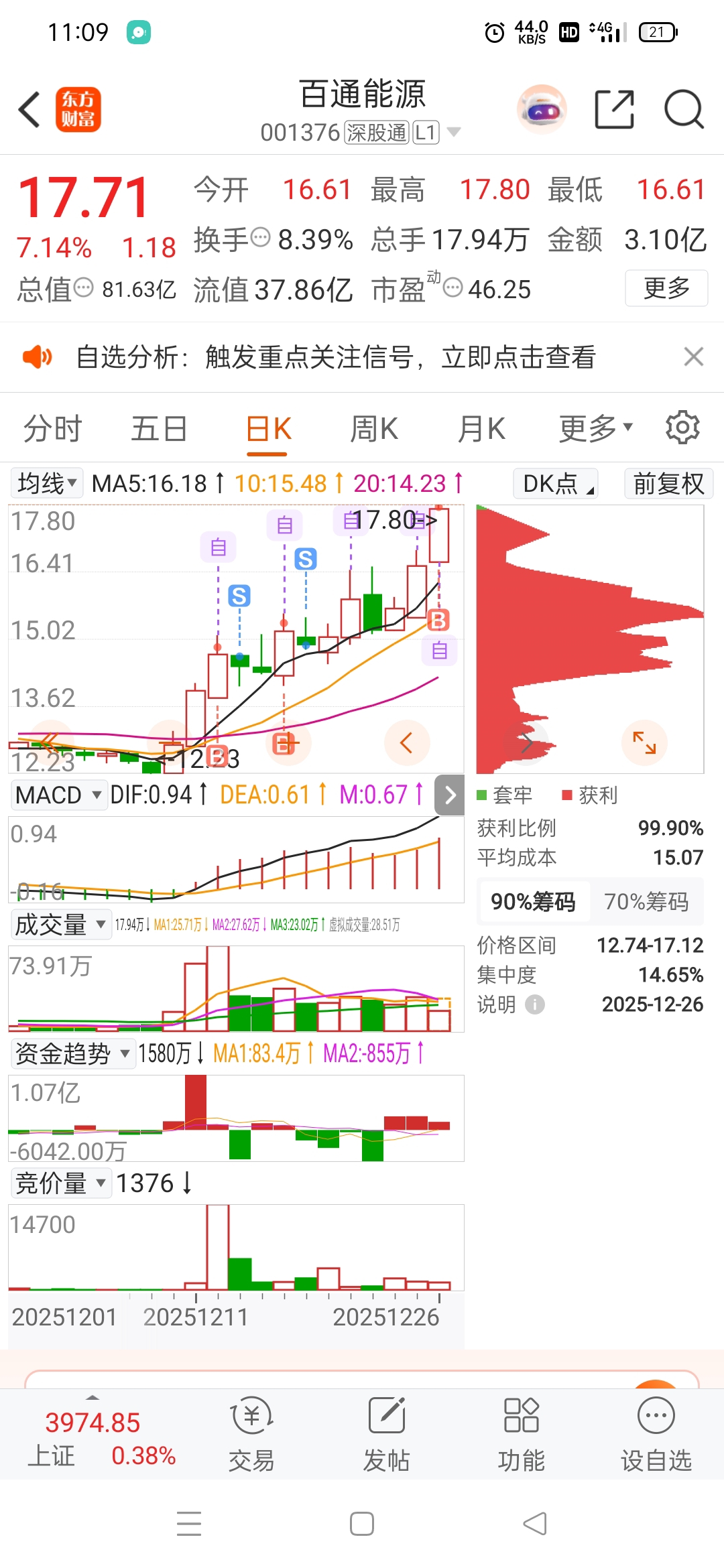Open the MACD indicator dropdown

pos(58,795)
